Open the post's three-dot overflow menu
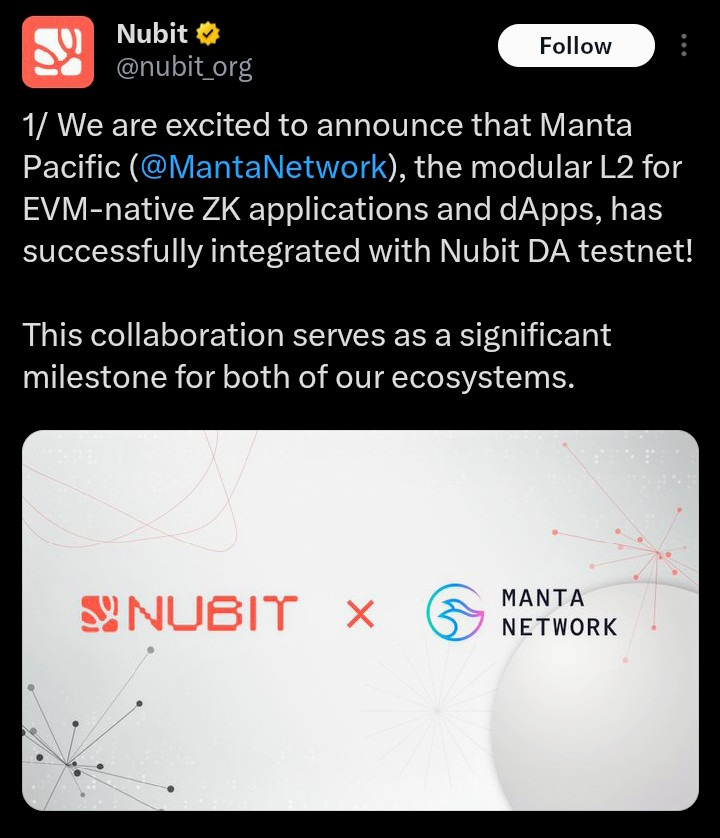Viewport: 720px width, 838px height. (684, 46)
